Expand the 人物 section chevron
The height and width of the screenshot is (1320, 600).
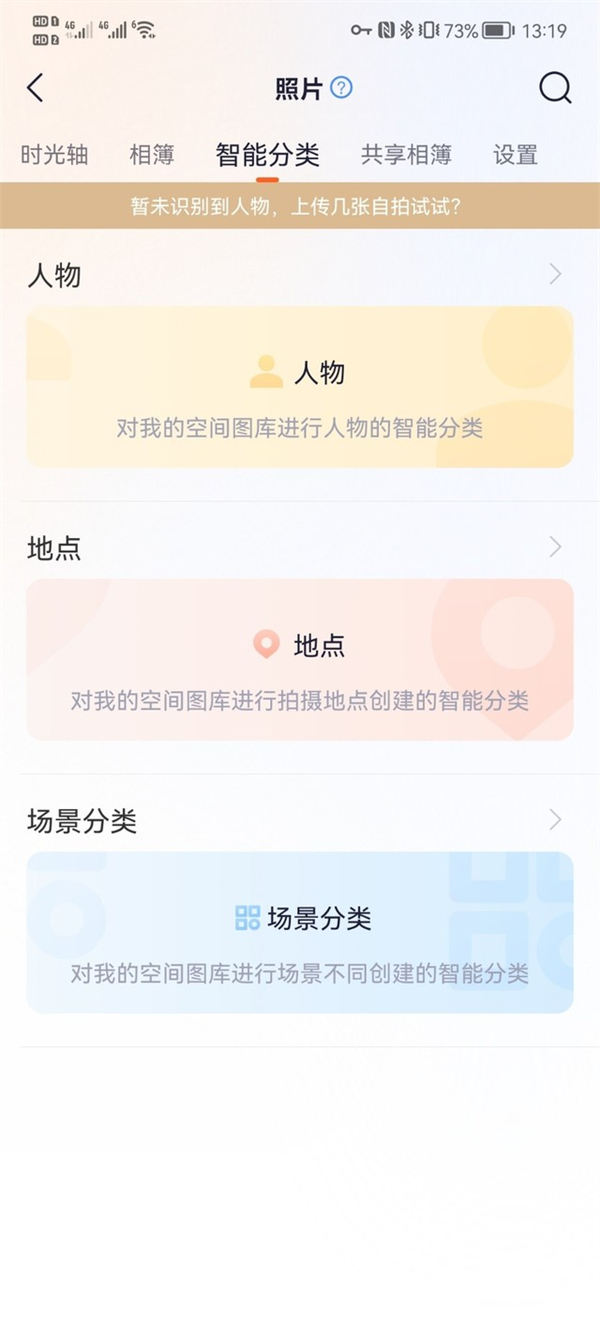(556, 274)
